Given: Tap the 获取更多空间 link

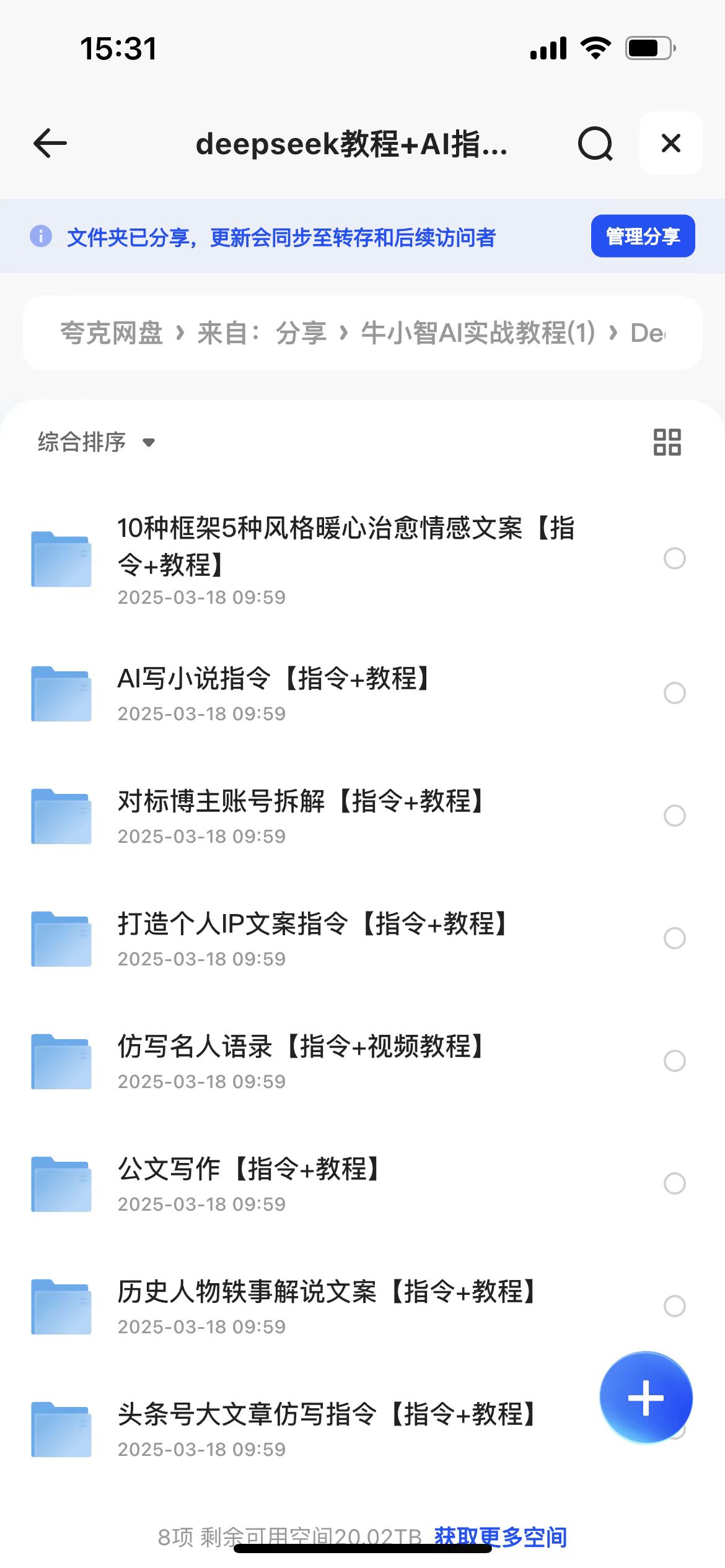Looking at the screenshot, I should click(x=501, y=1536).
